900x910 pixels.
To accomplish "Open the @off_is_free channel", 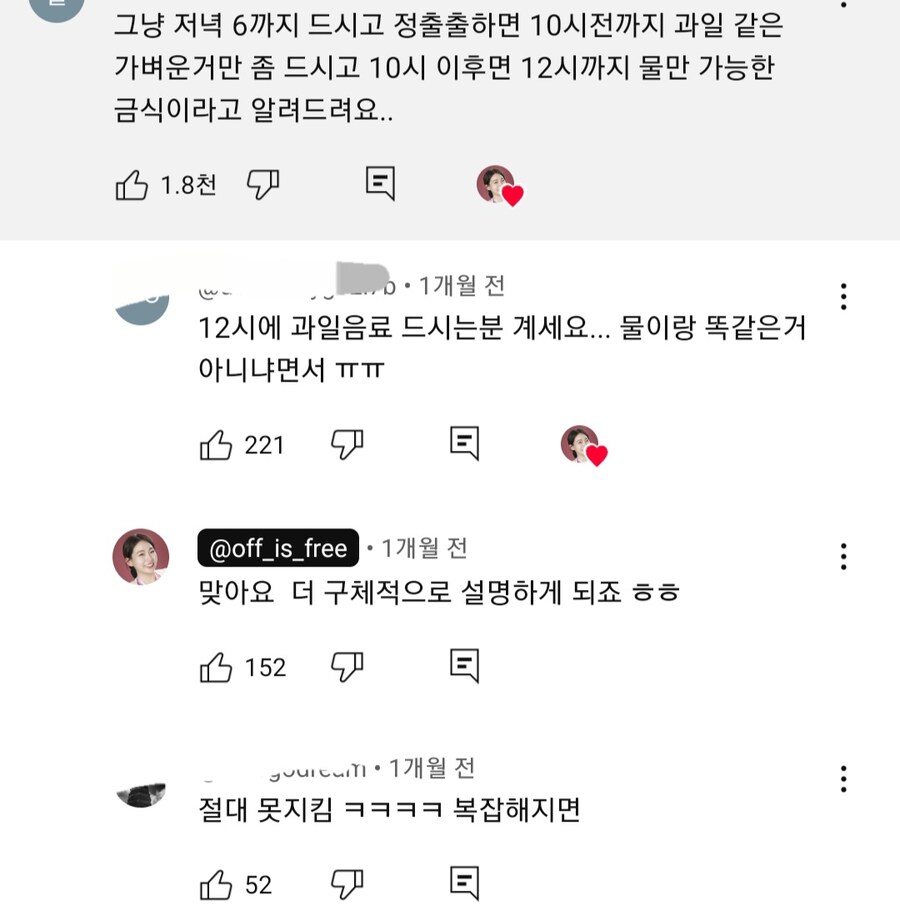I will coord(279,549).
